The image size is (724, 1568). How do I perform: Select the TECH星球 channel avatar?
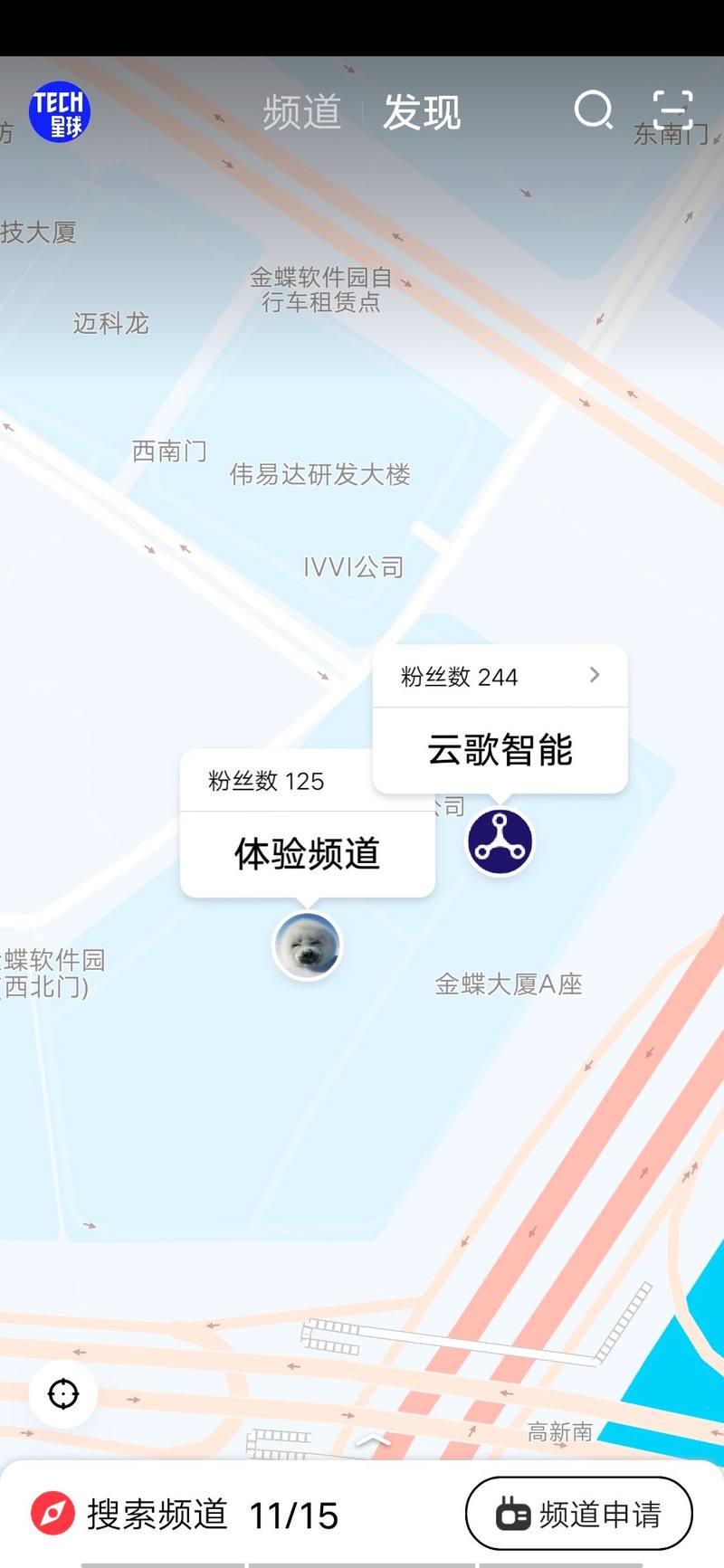[x=59, y=110]
